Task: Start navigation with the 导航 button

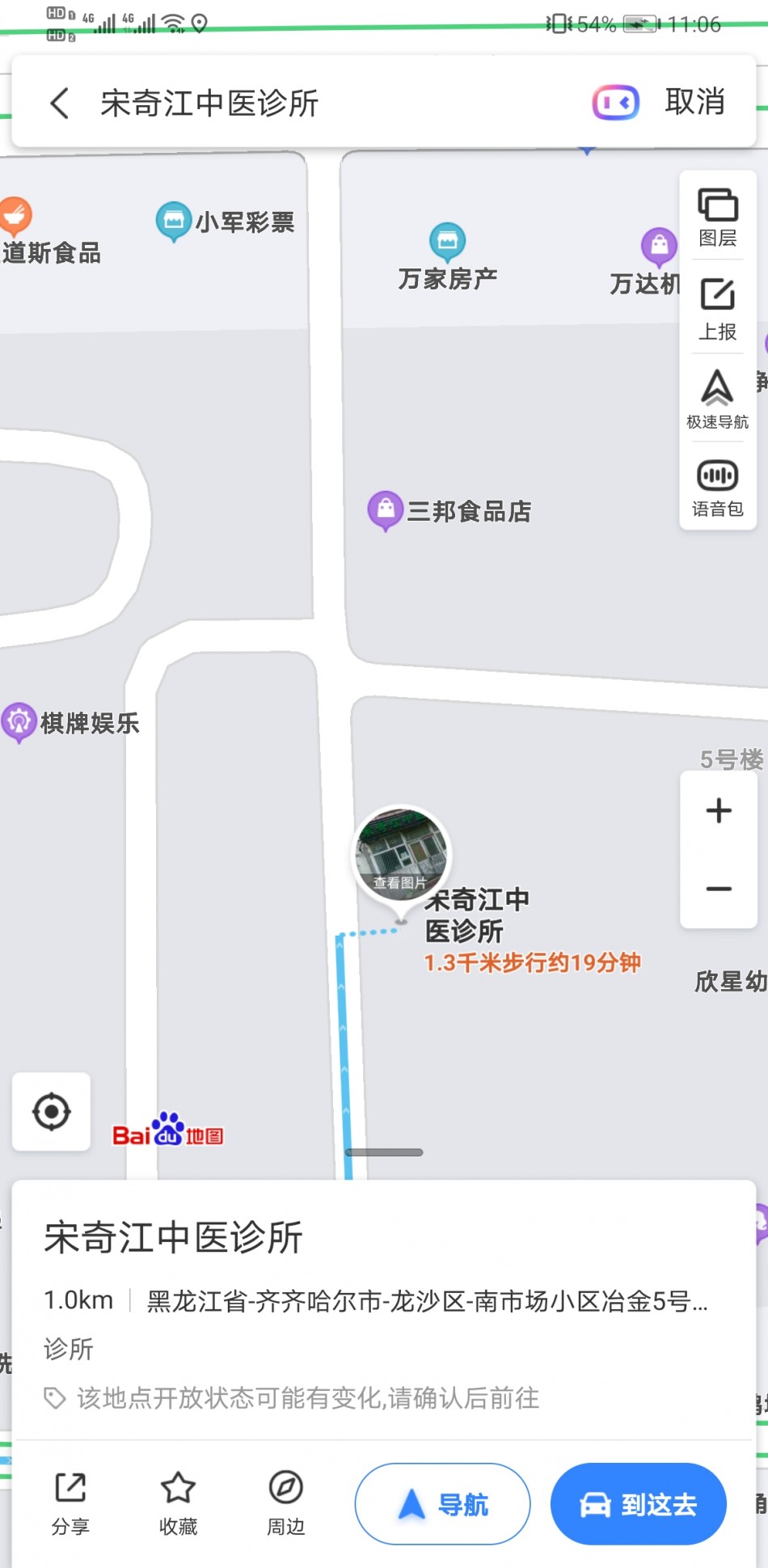Action: point(443,1504)
